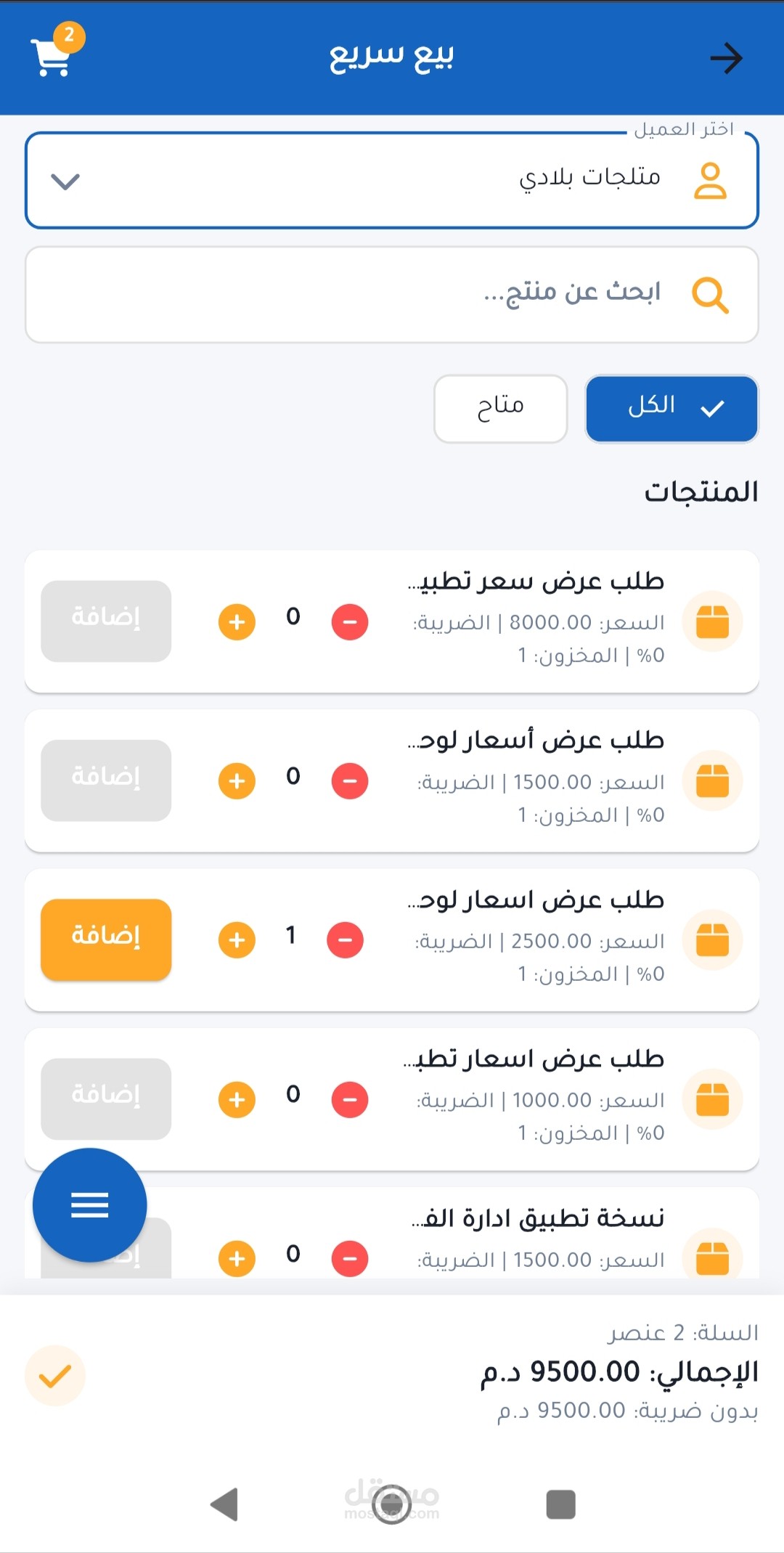Increase quantity for the 8000.00 product

click(237, 622)
